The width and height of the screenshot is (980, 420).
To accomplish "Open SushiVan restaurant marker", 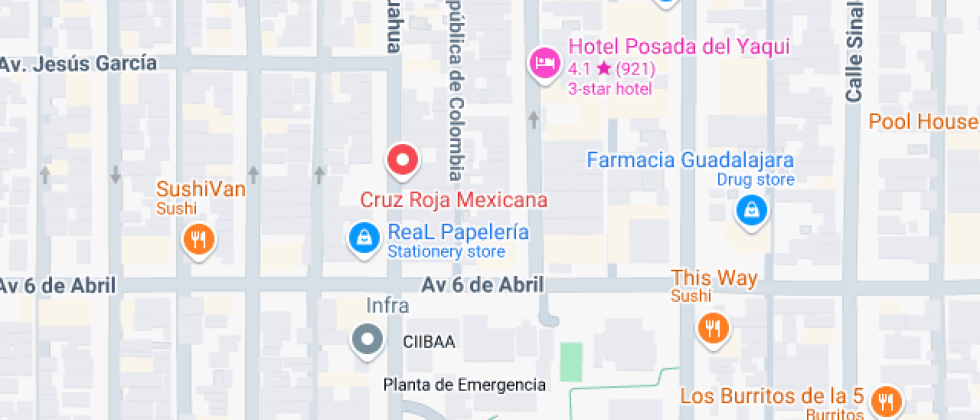I will (x=199, y=240).
